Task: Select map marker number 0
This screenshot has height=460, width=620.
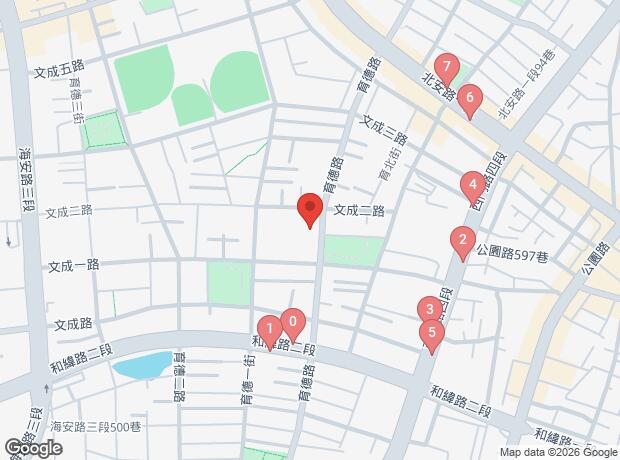Action: pos(293,324)
